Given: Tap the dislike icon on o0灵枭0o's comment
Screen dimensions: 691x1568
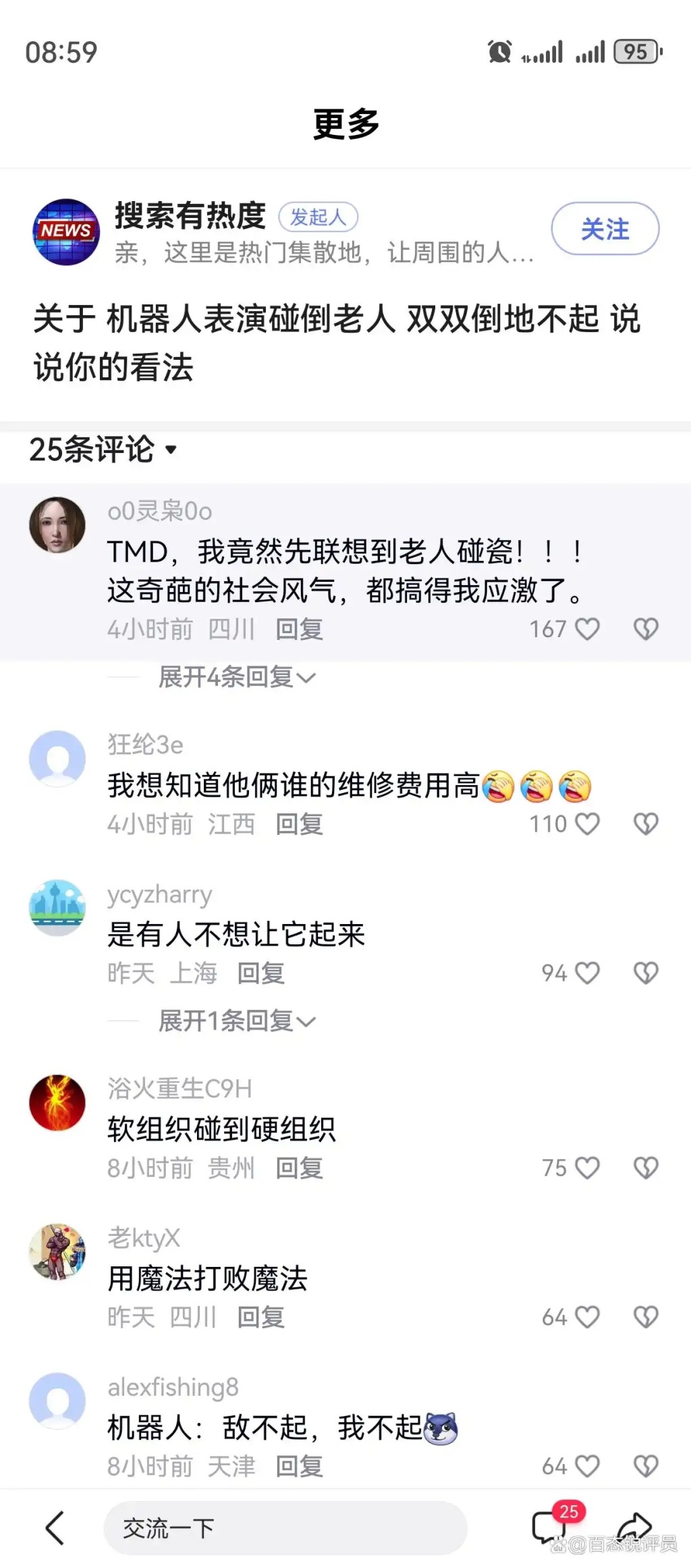Looking at the screenshot, I should coord(646,628).
